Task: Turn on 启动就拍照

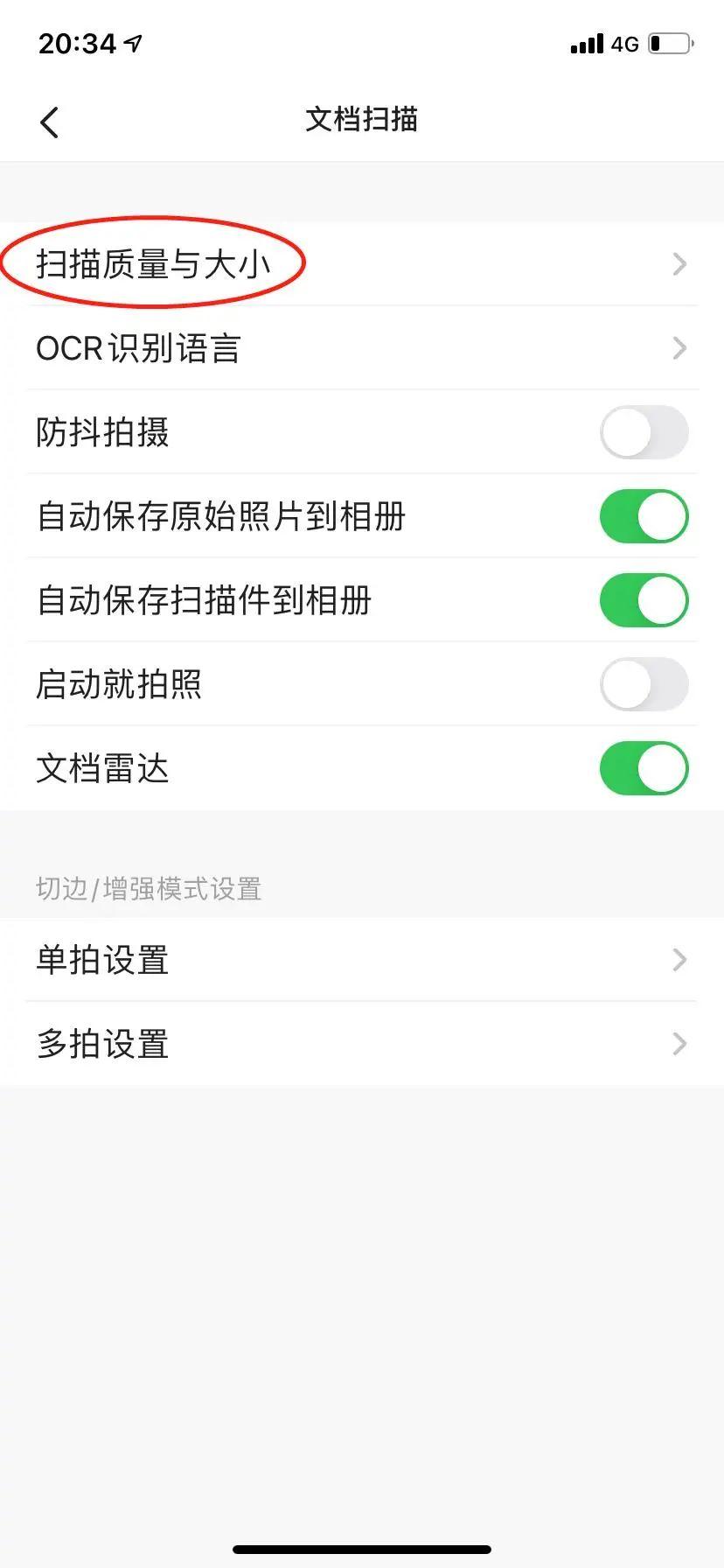Action: coord(644,684)
